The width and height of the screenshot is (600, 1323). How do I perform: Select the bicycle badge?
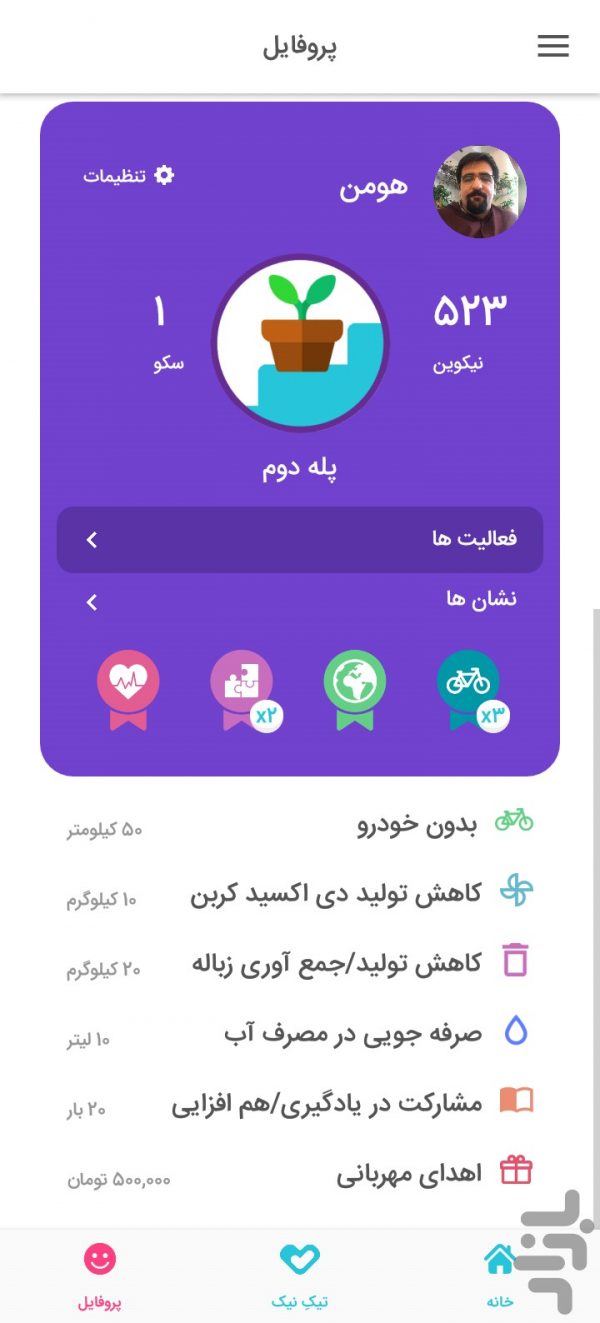[468, 690]
